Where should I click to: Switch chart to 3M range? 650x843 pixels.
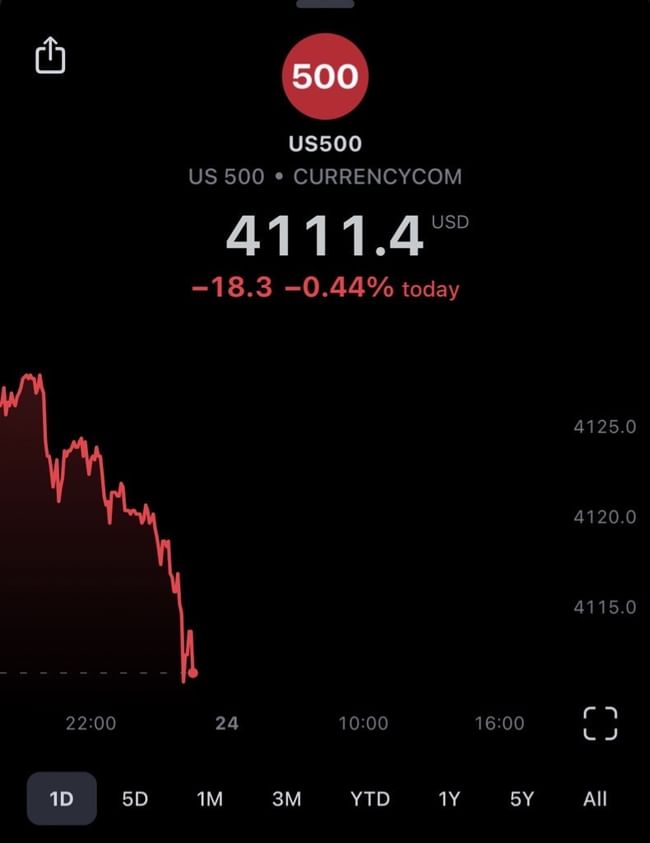tap(287, 799)
